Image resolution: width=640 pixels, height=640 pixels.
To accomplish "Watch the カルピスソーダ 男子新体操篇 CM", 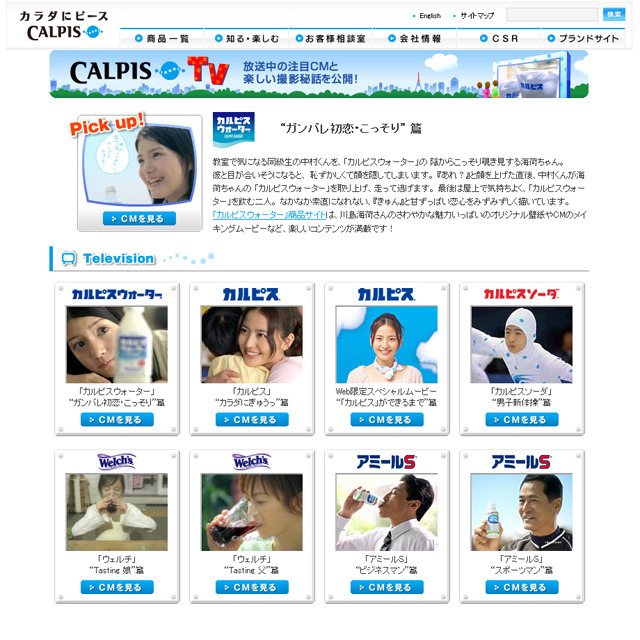I will click(x=521, y=420).
